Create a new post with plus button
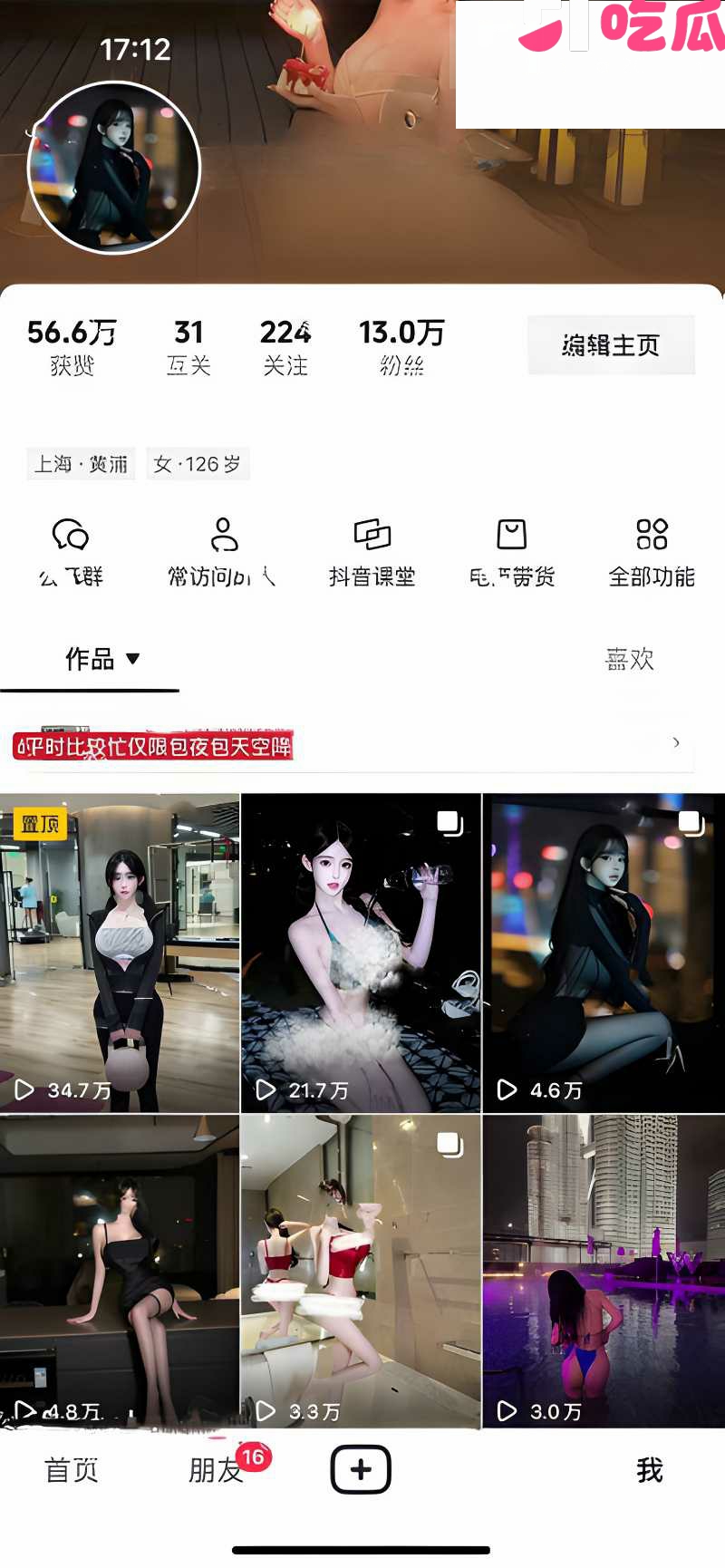This screenshot has height=1568, width=725. 361,1469
